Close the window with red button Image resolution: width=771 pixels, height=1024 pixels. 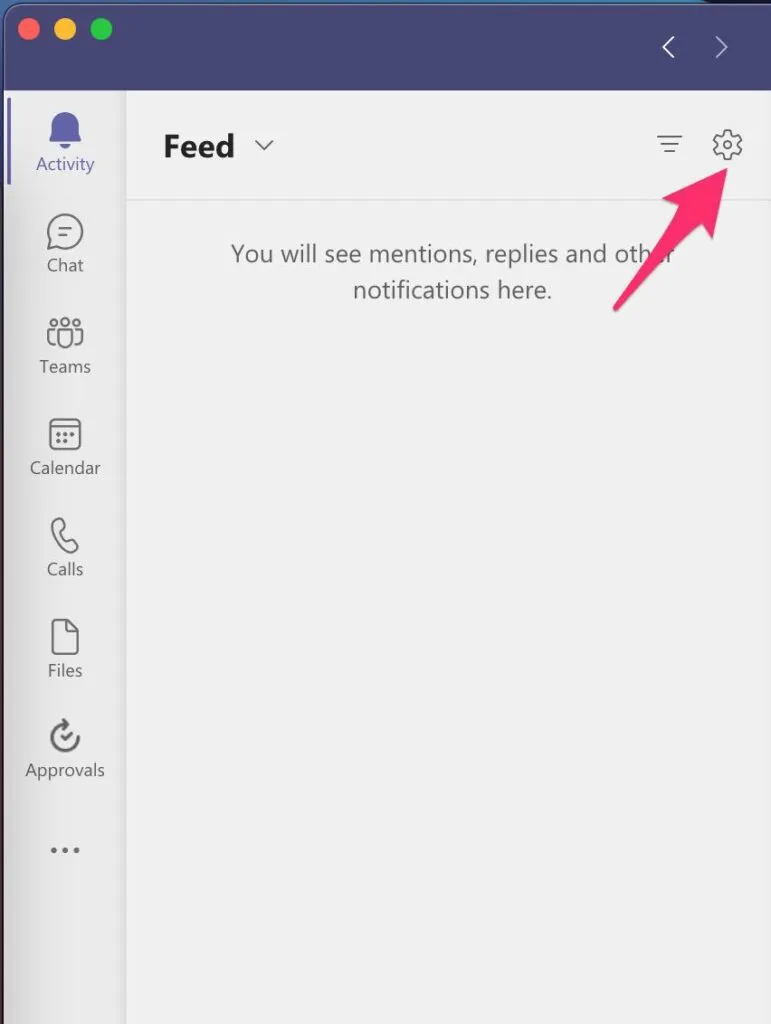(29, 29)
